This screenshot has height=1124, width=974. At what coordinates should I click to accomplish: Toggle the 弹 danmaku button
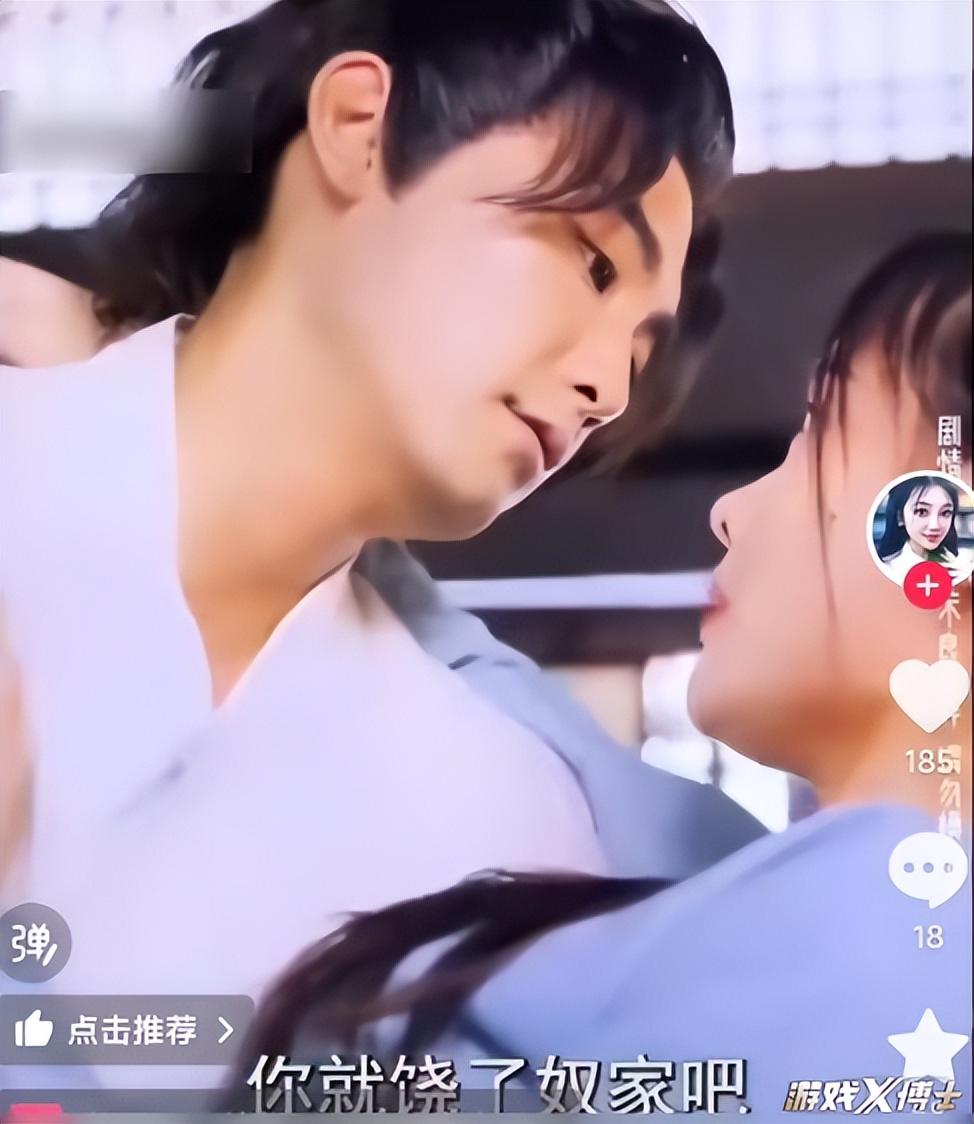[35, 943]
